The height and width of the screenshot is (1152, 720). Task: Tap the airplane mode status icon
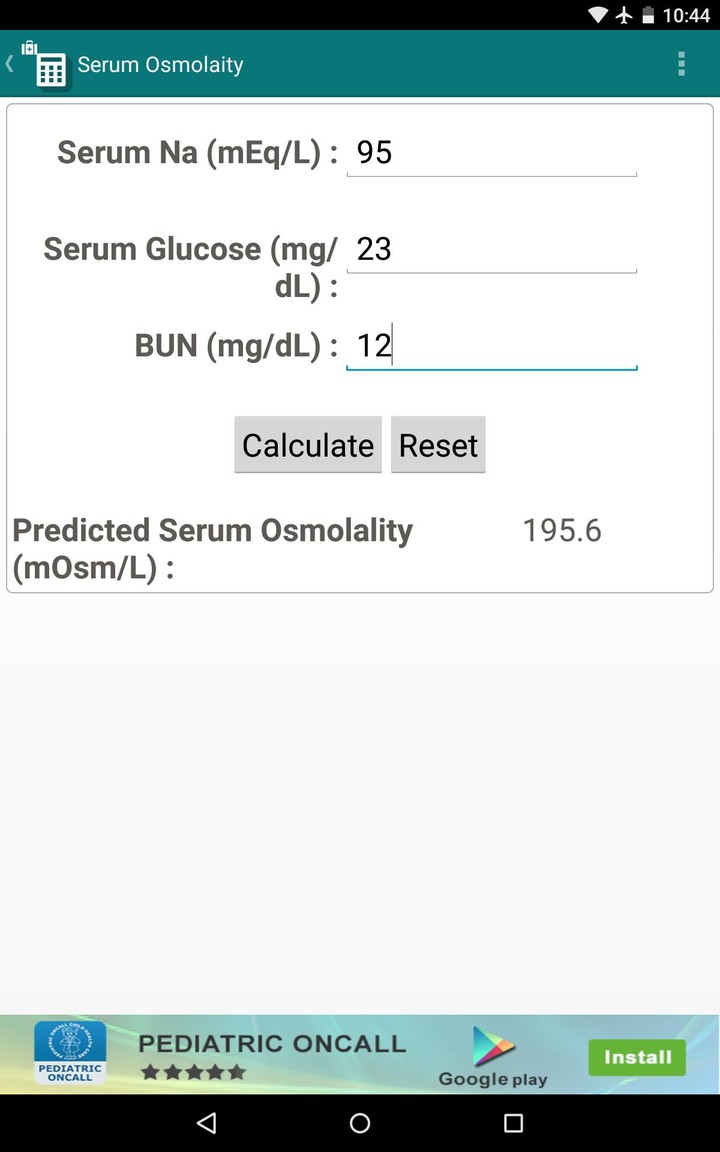(625, 15)
